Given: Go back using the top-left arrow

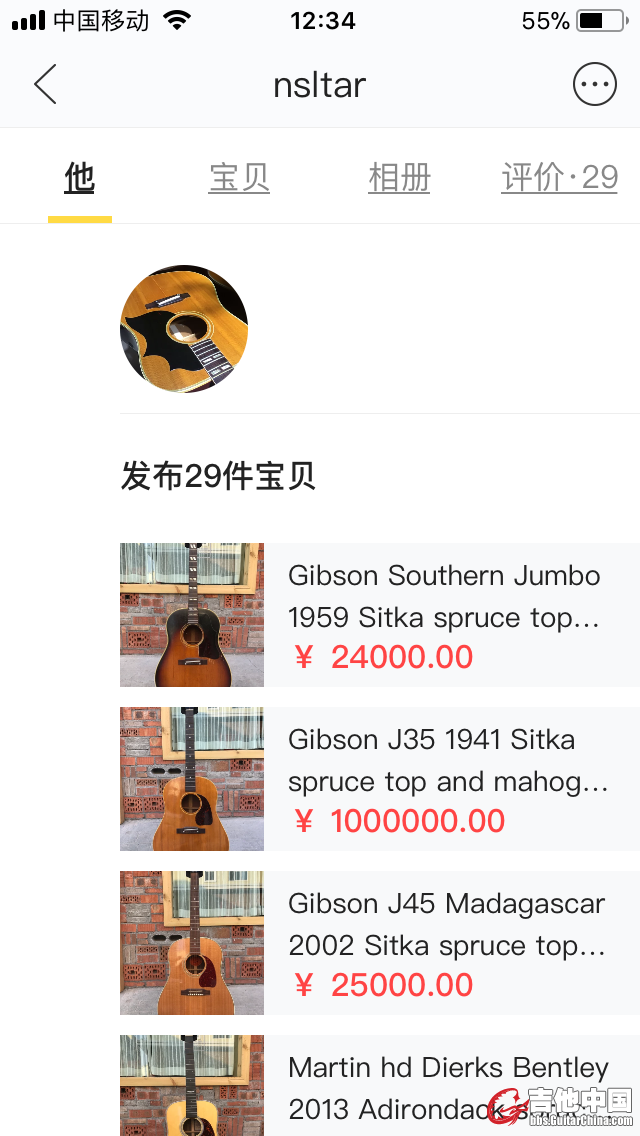Looking at the screenshot, I should click(45, 85).
